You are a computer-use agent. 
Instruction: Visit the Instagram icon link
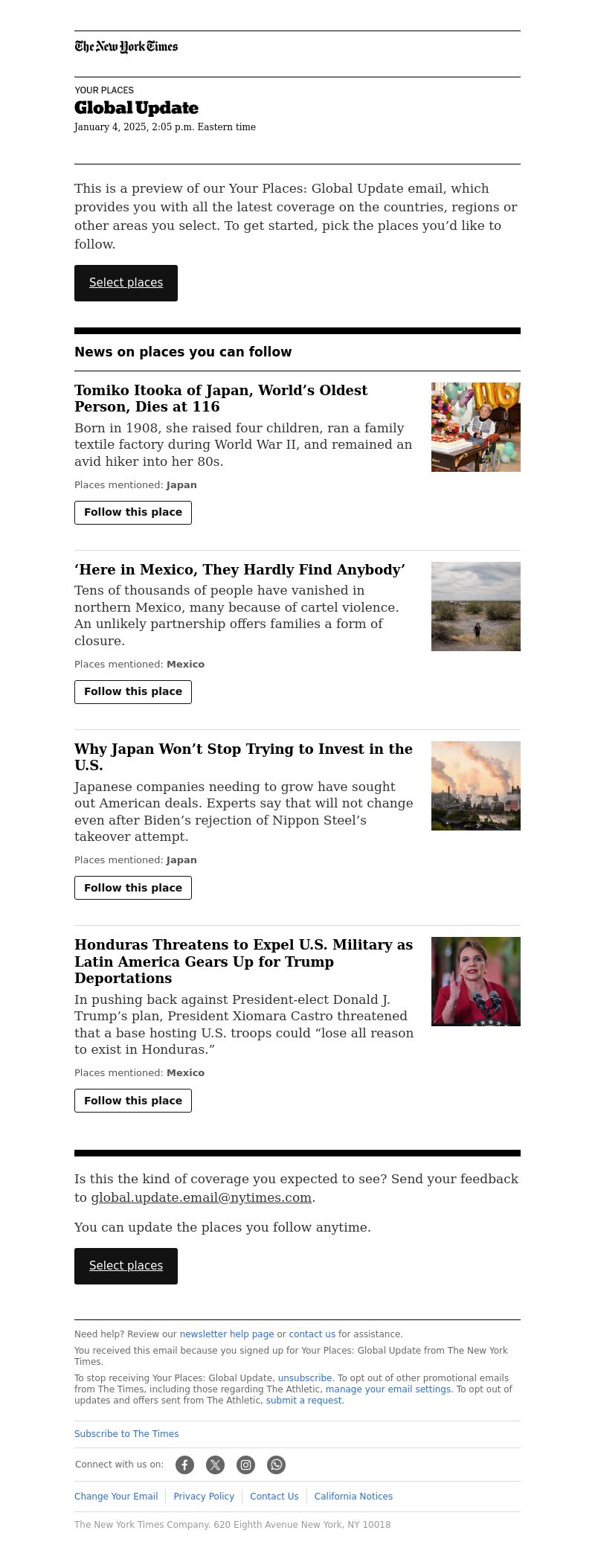click(x=245, y=1465)
